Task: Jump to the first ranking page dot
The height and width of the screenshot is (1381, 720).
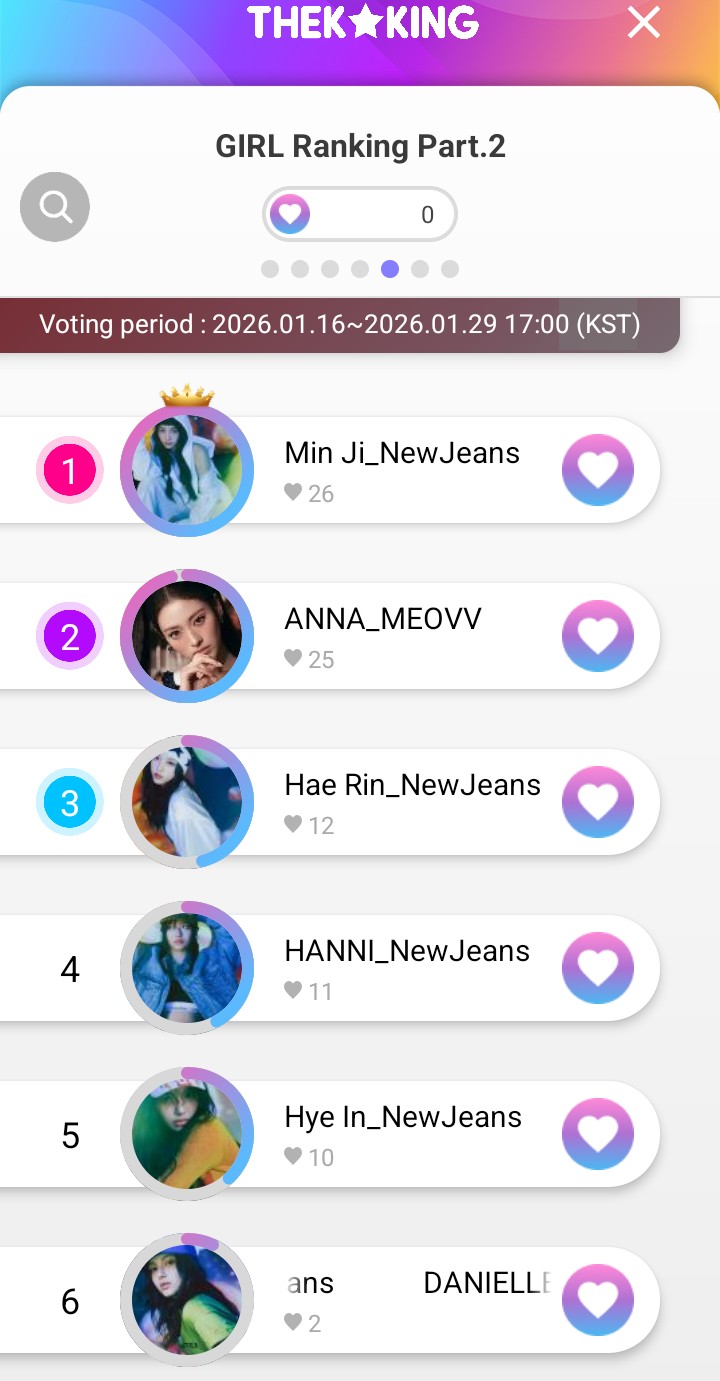Action: (270, 269)
